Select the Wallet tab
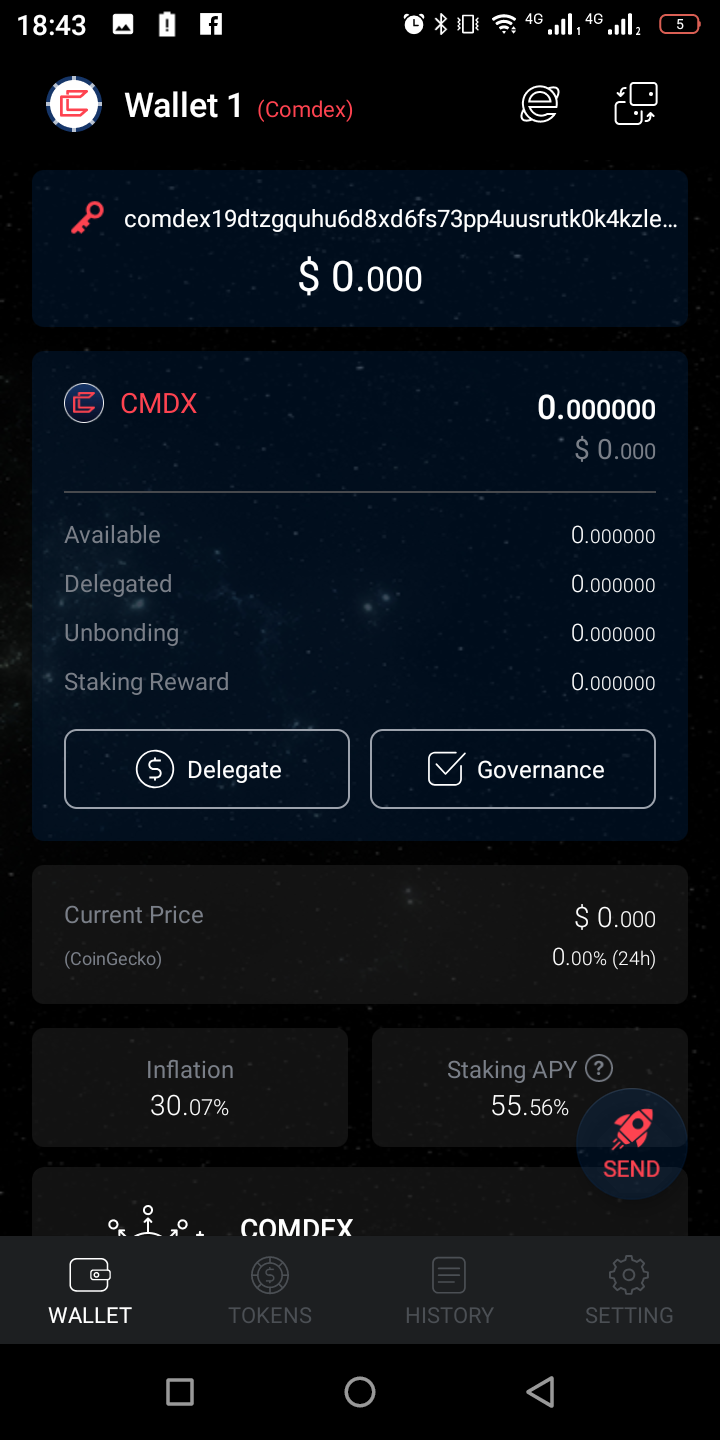The height and width of the screenshot is (1440, 720). coord(90,1290)
